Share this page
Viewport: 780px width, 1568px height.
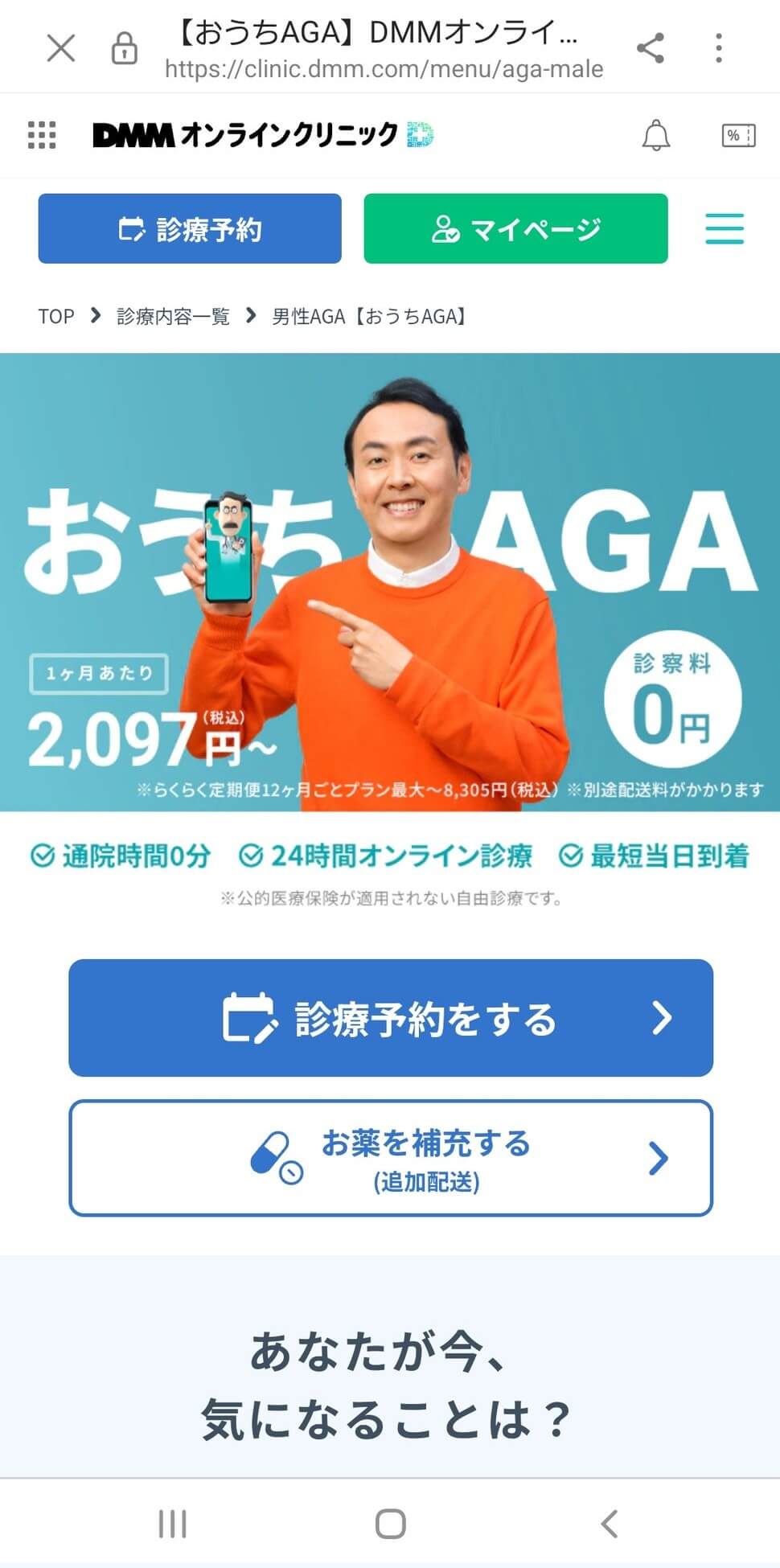coord(650,48)
